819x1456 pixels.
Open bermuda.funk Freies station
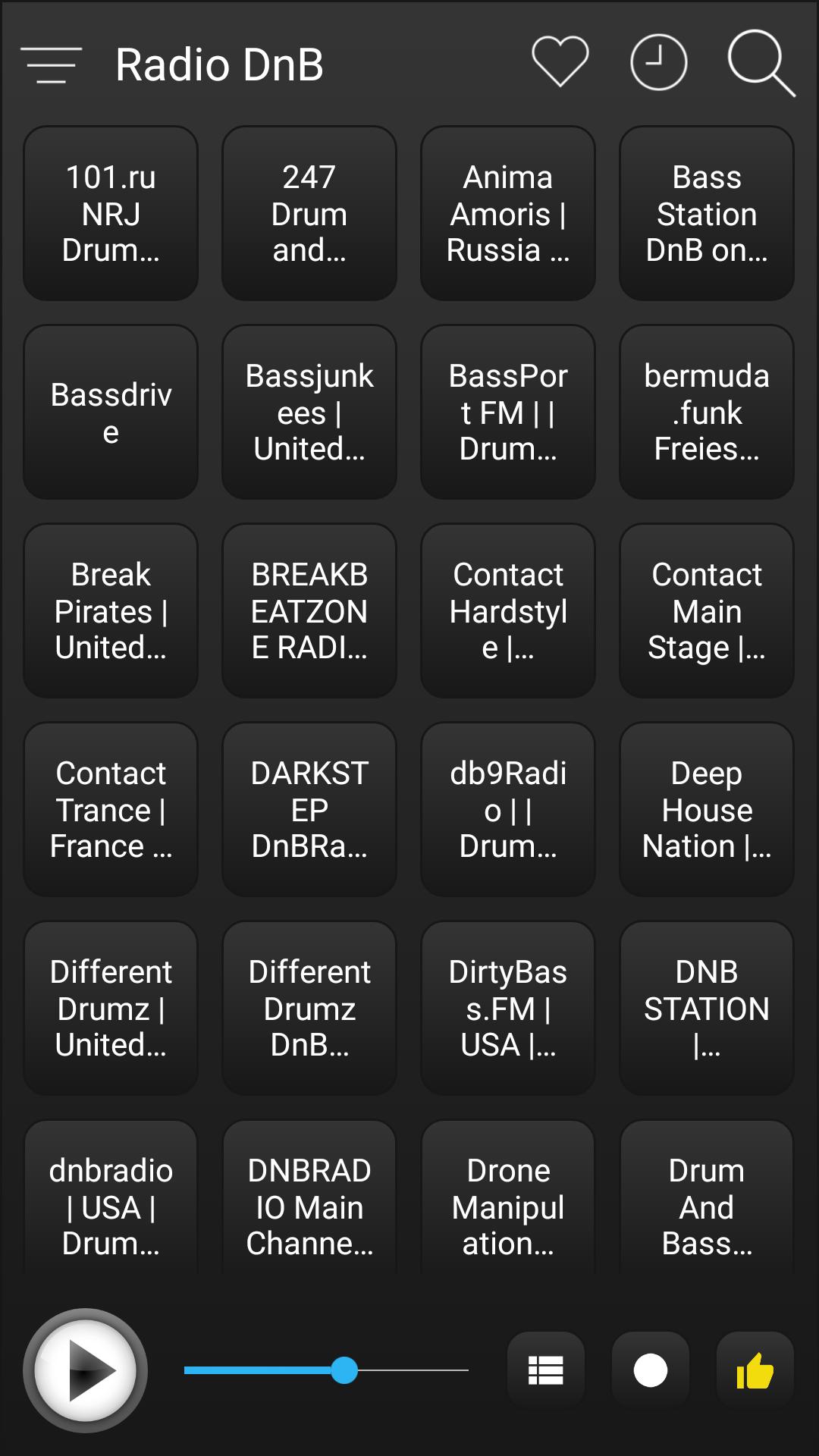707,412
